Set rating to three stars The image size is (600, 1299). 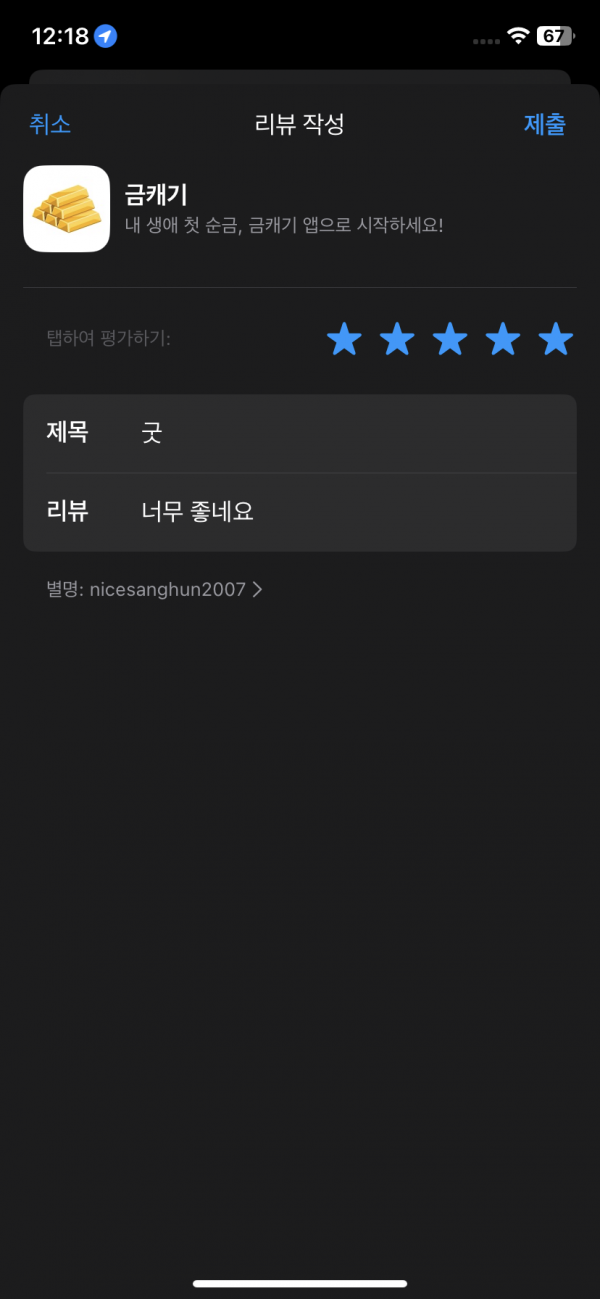[450, 339]
